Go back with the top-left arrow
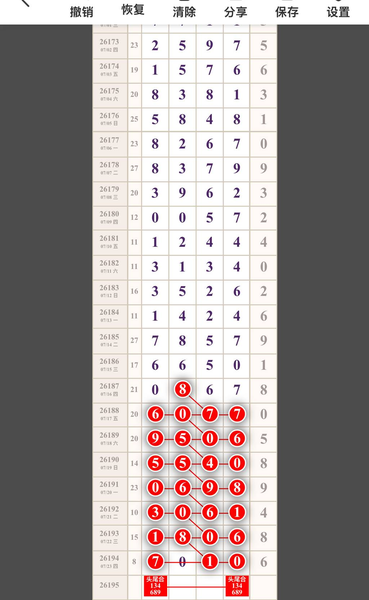Screen dimensions: 369x600 click(x=24, y=2)
